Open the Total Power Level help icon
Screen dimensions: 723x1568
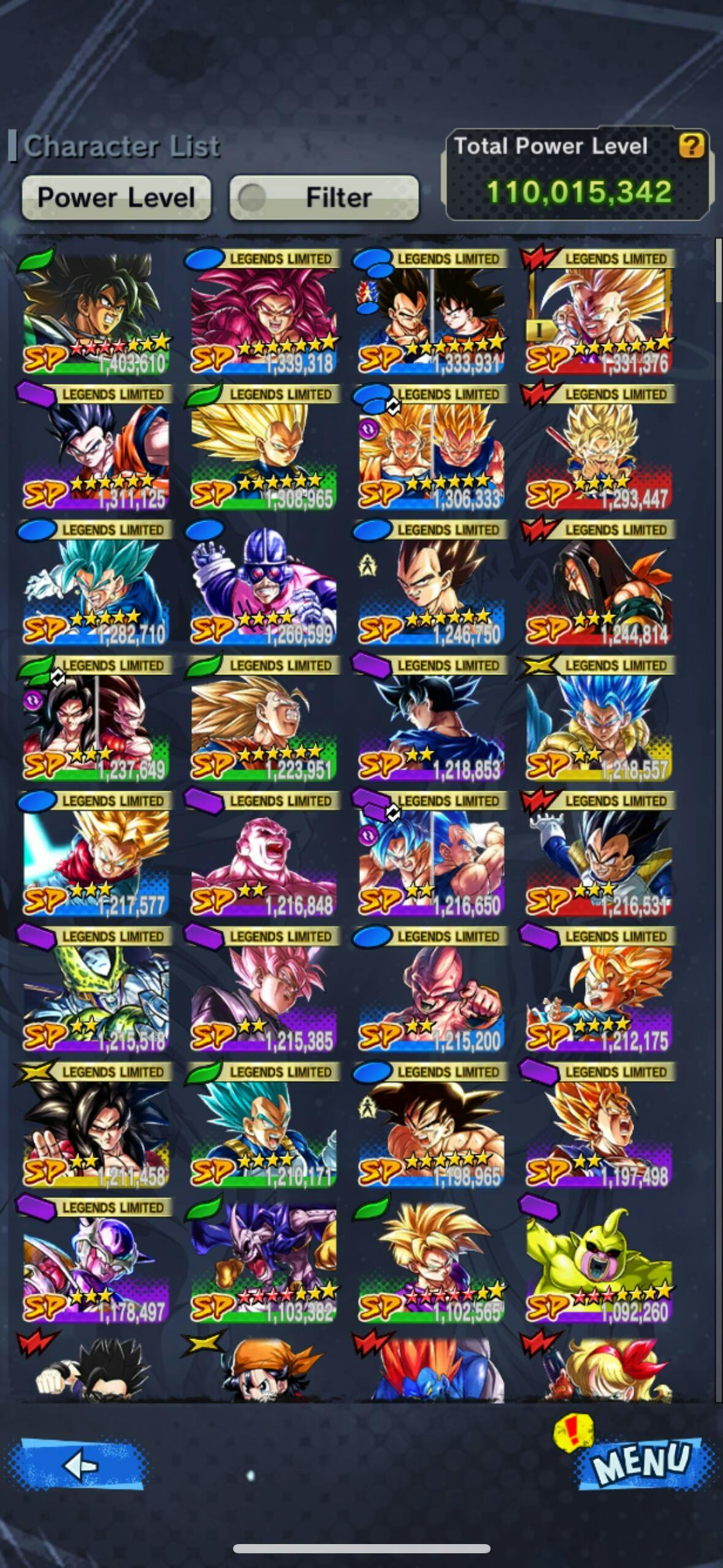[691, 146]
